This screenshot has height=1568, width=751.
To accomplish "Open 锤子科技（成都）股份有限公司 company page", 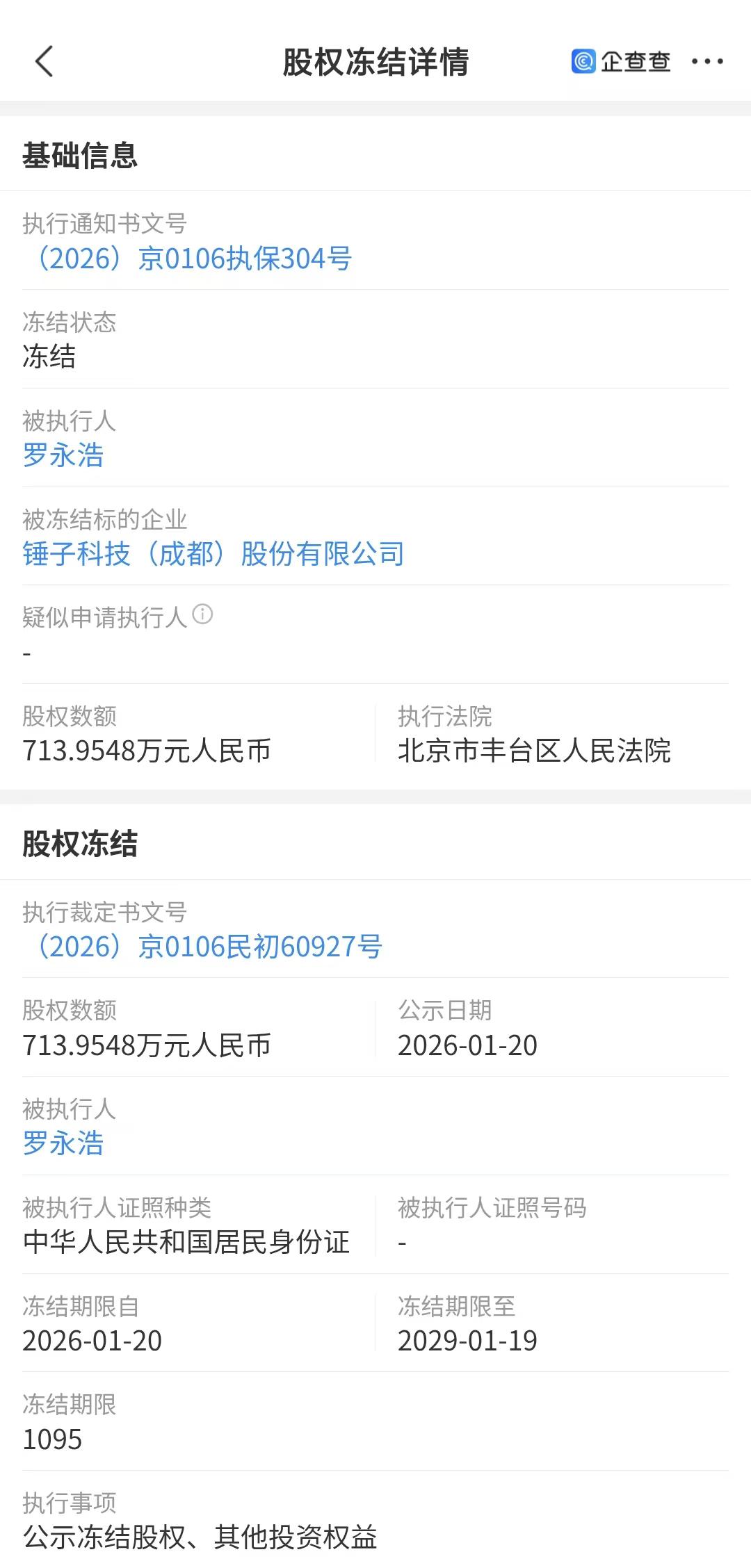I will click(x=213, y=555).
